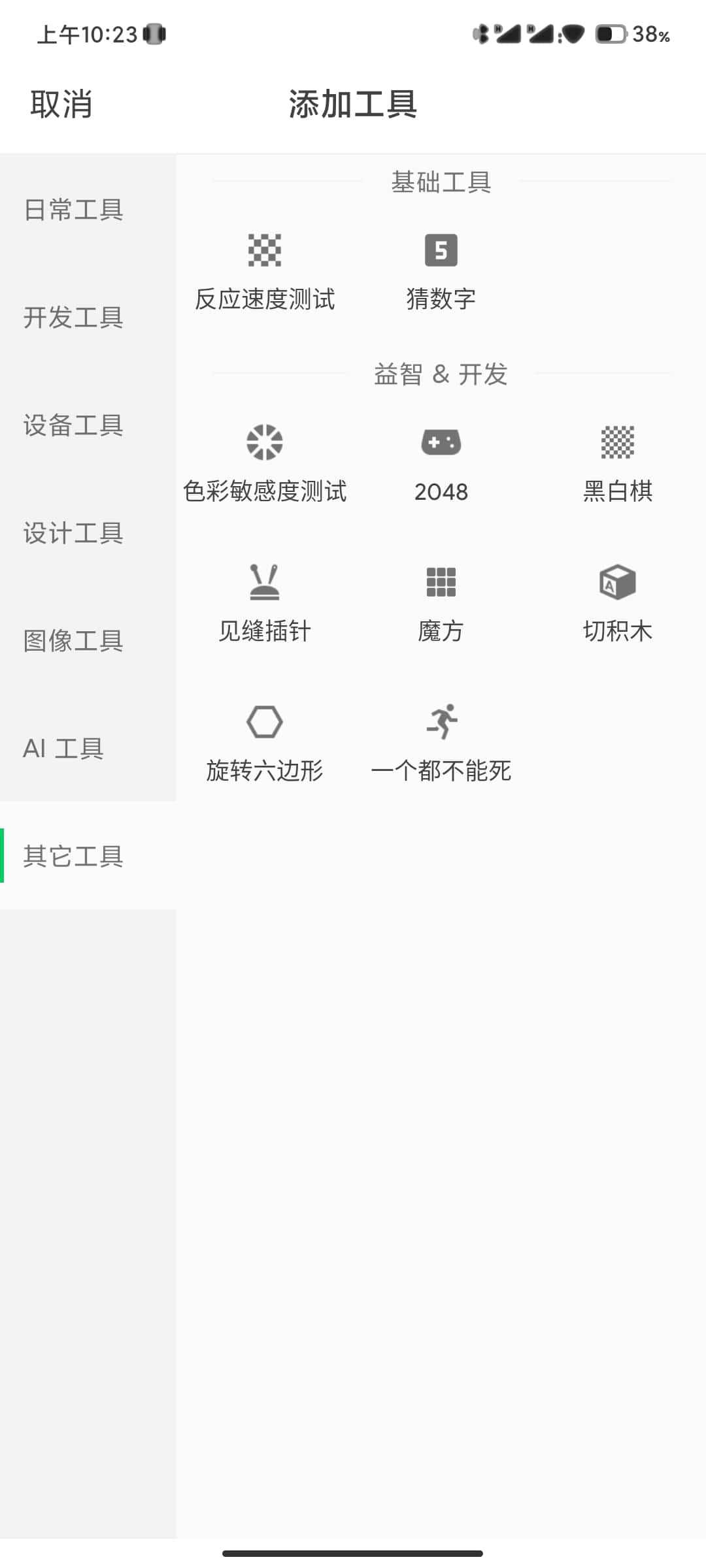Viewport: 706px width, 1568px height.
Task: Switch to the 开发工具 category
Action: coord(88,318)
